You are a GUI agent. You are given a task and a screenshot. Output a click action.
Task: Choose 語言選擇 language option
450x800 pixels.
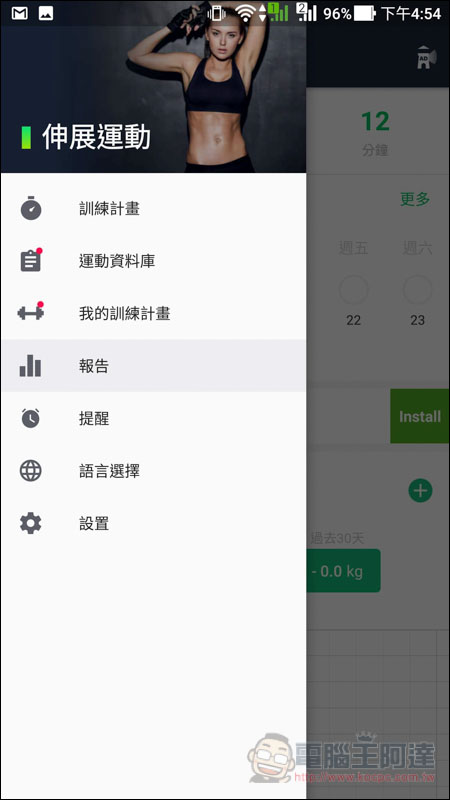[153, 471]
